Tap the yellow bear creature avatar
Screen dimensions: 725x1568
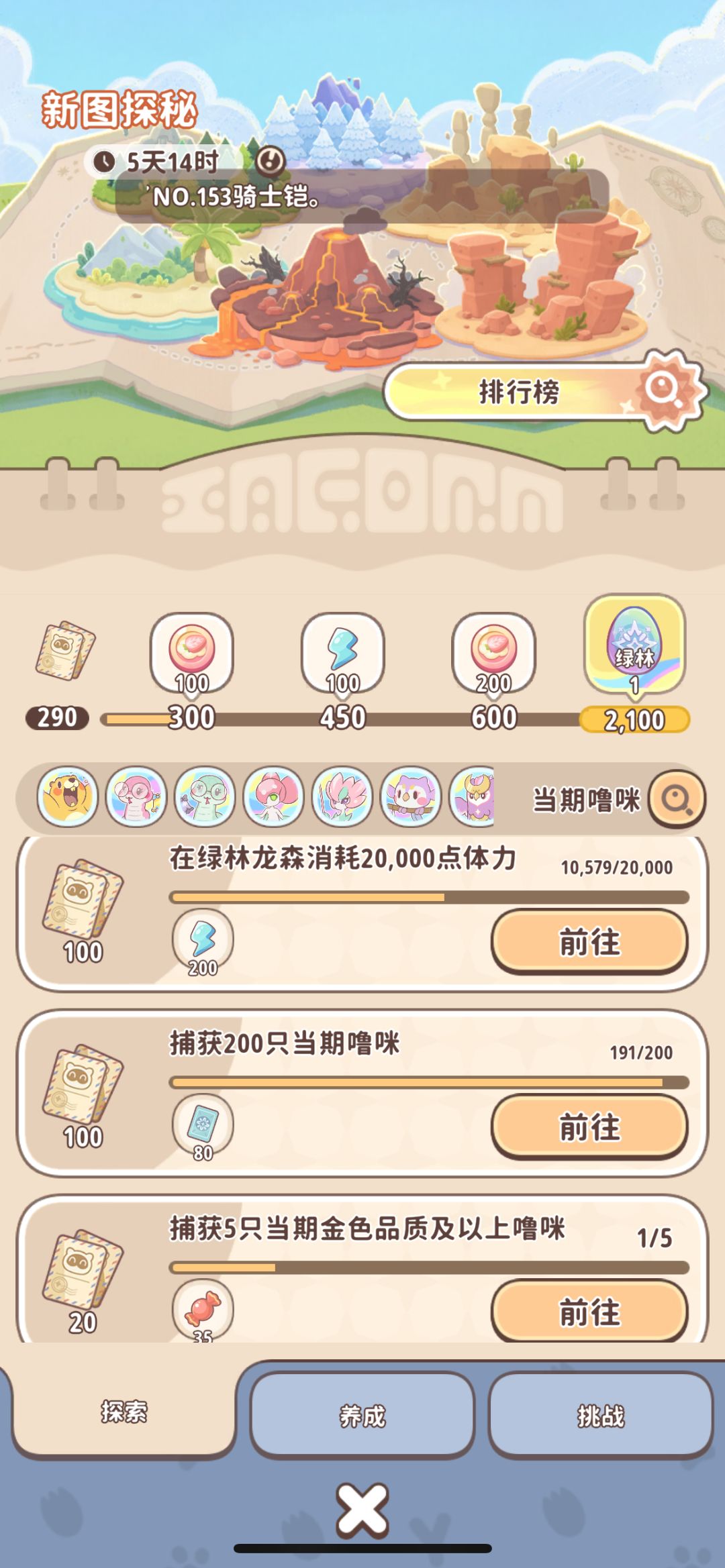pyautogui.click(x=68, y=797)
